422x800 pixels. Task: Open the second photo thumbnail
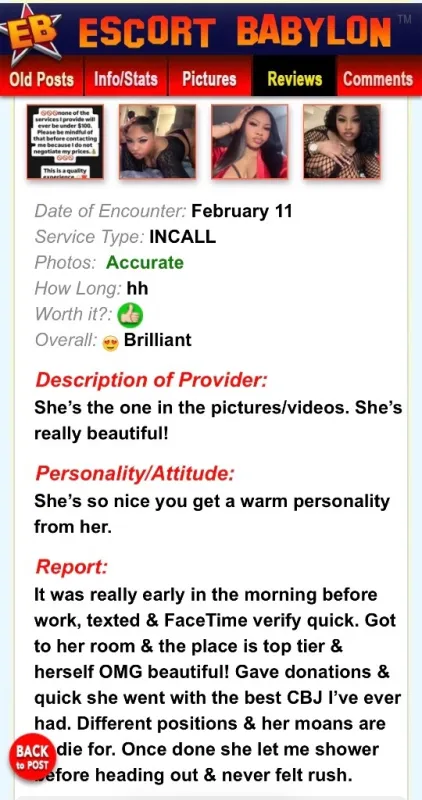coord(157,141)
